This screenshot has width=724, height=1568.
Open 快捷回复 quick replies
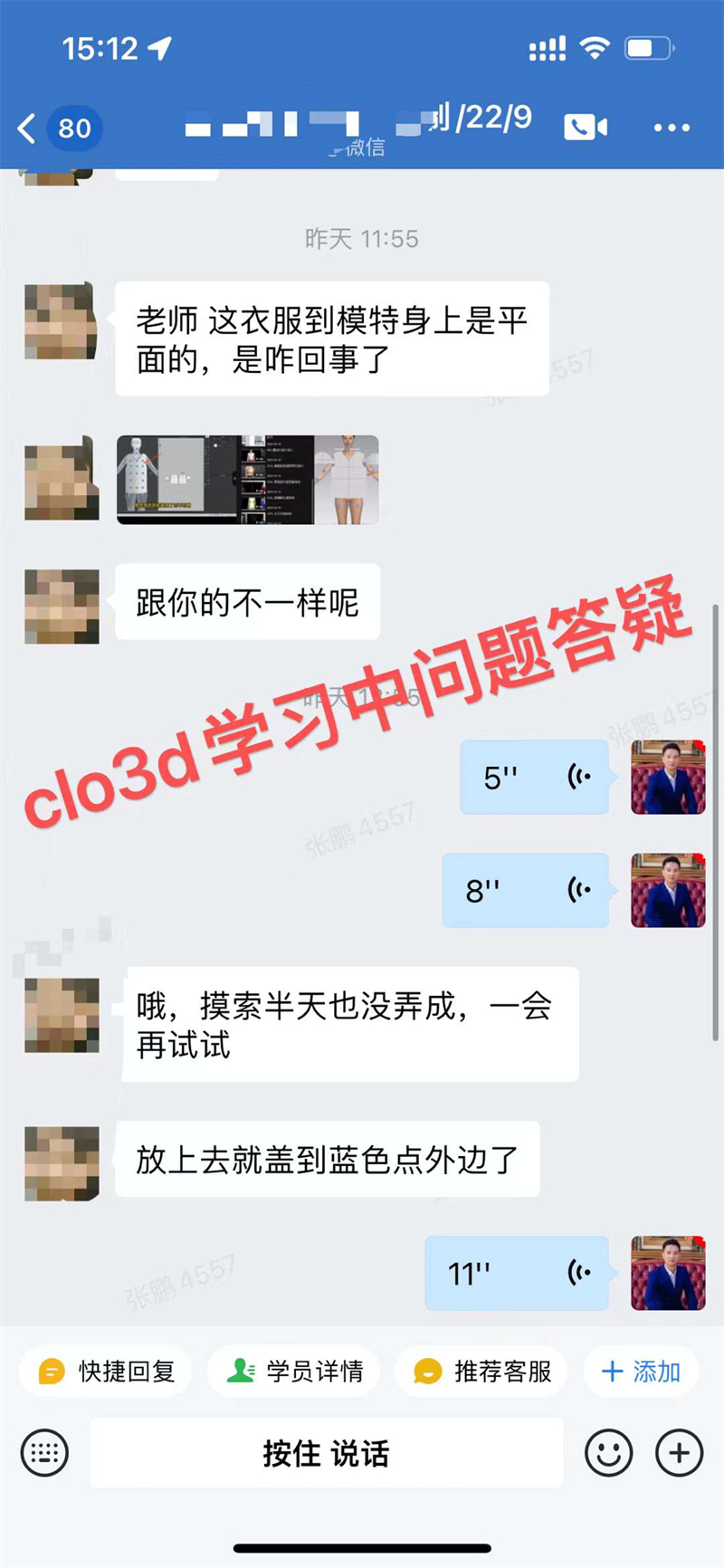pos(108,1372)
